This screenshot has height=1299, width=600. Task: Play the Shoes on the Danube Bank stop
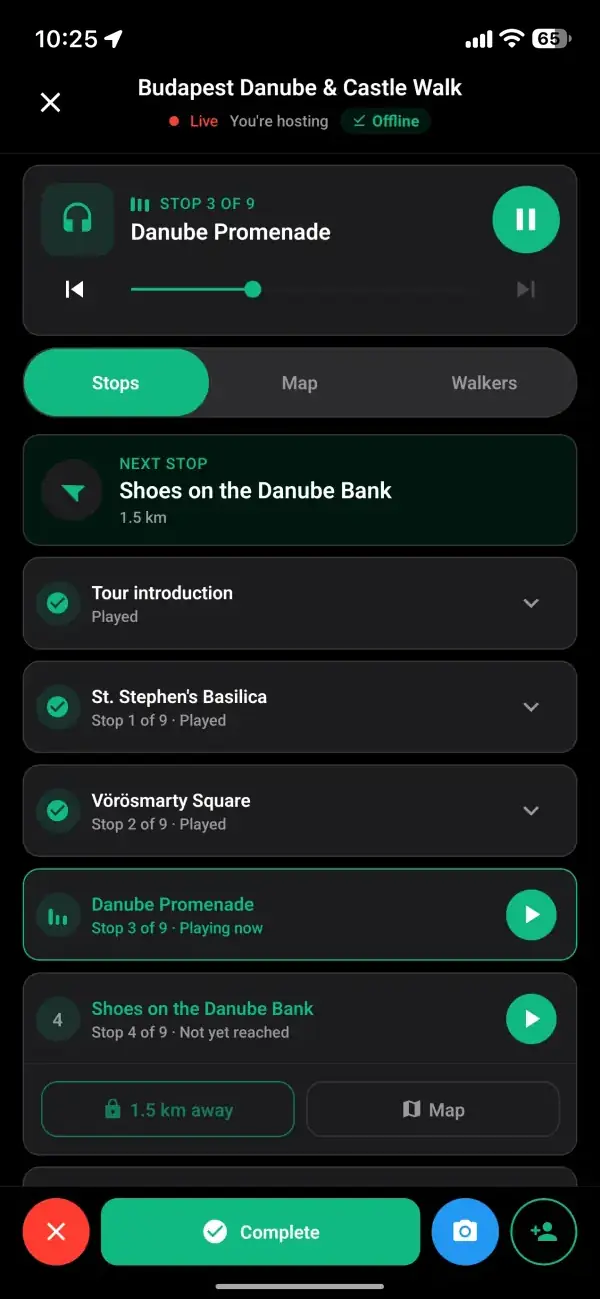tap(531, 1019)
